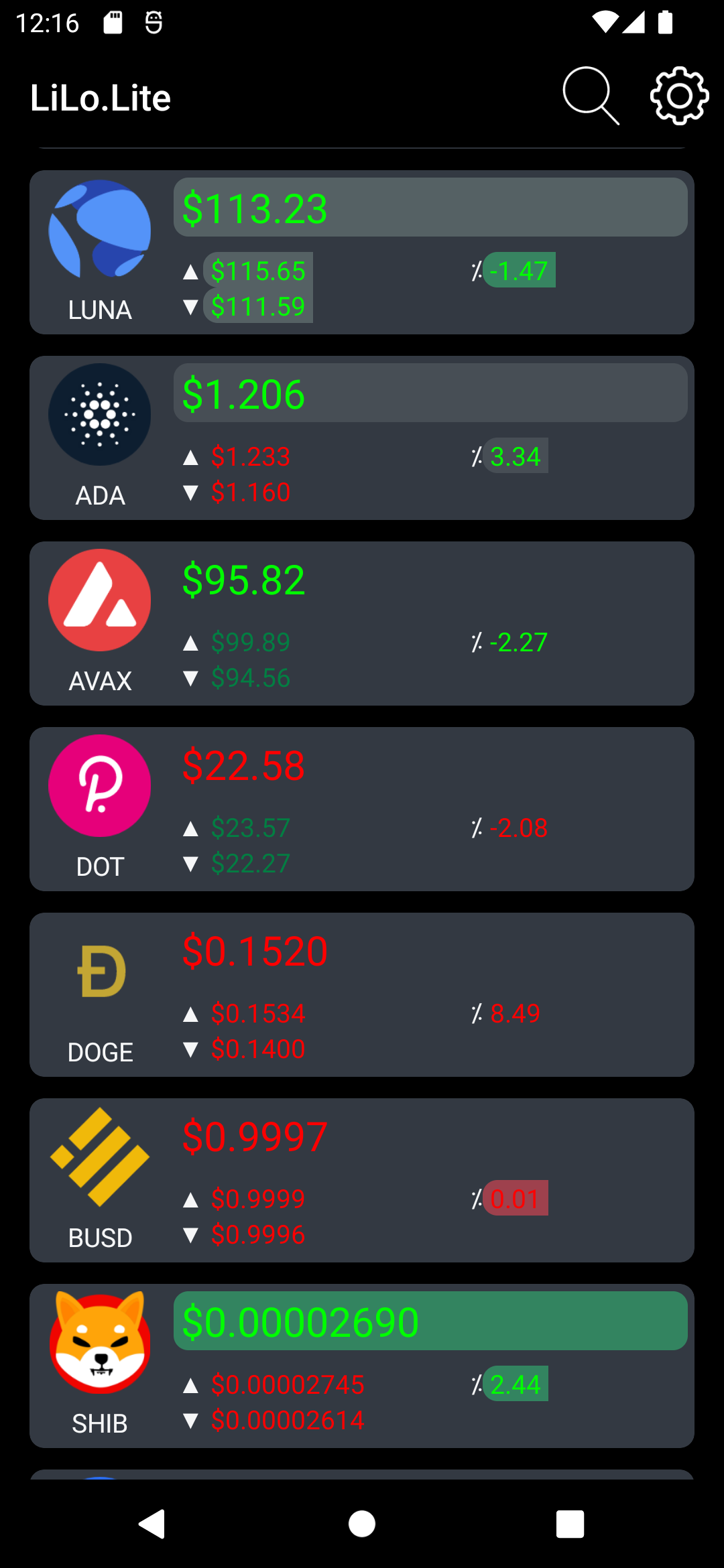Image resolution: width=724 pixels, height=1568 pixels.
Task: Open the LUNA coin card
Action: click(362, 252)
